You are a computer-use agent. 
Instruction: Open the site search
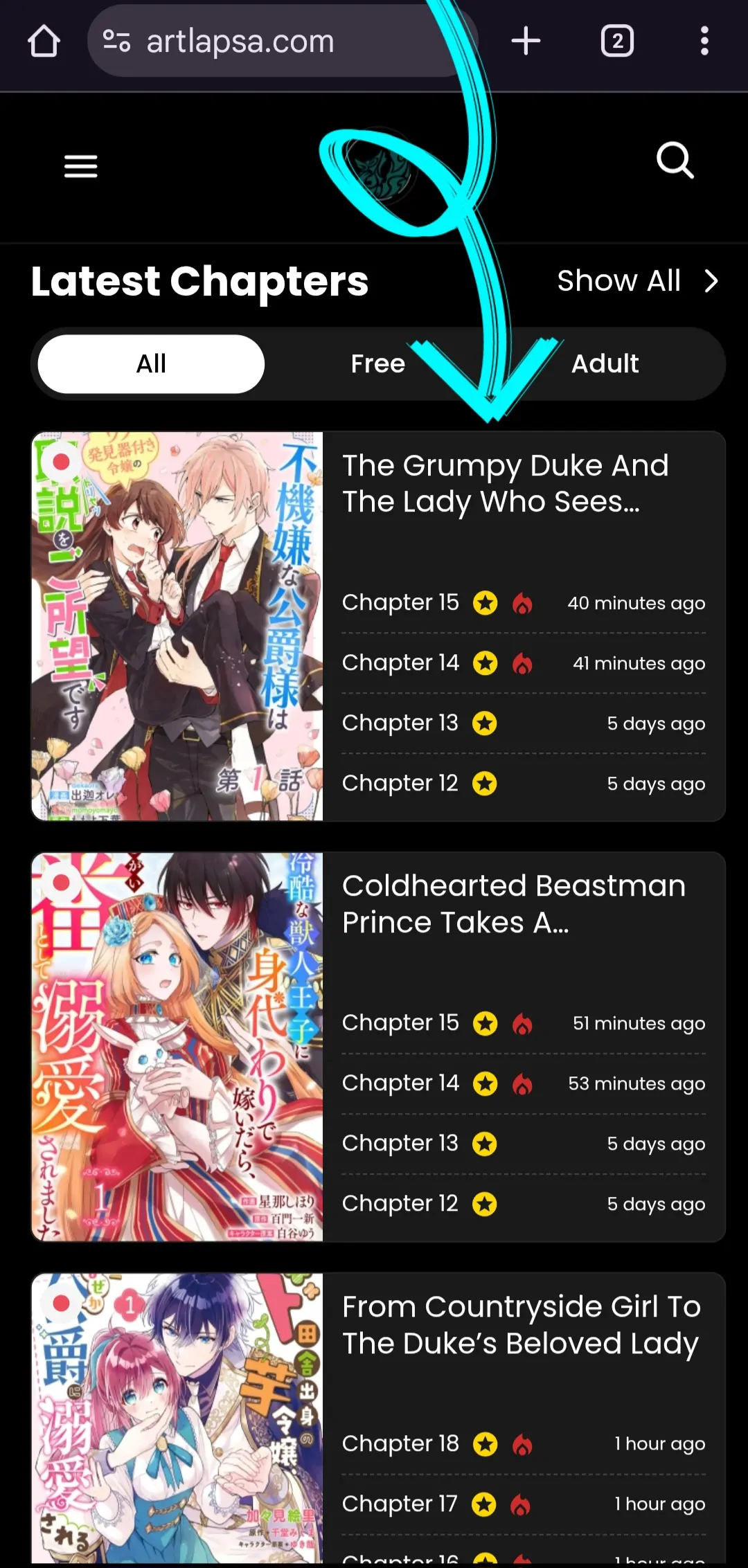675,161
